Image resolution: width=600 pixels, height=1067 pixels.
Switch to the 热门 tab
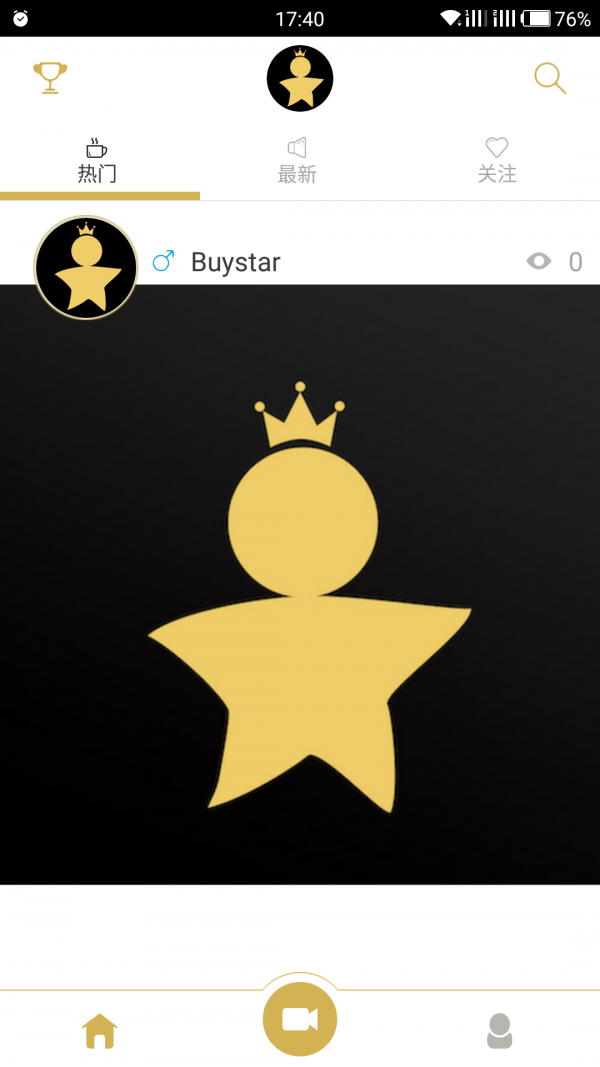(98, 162)
